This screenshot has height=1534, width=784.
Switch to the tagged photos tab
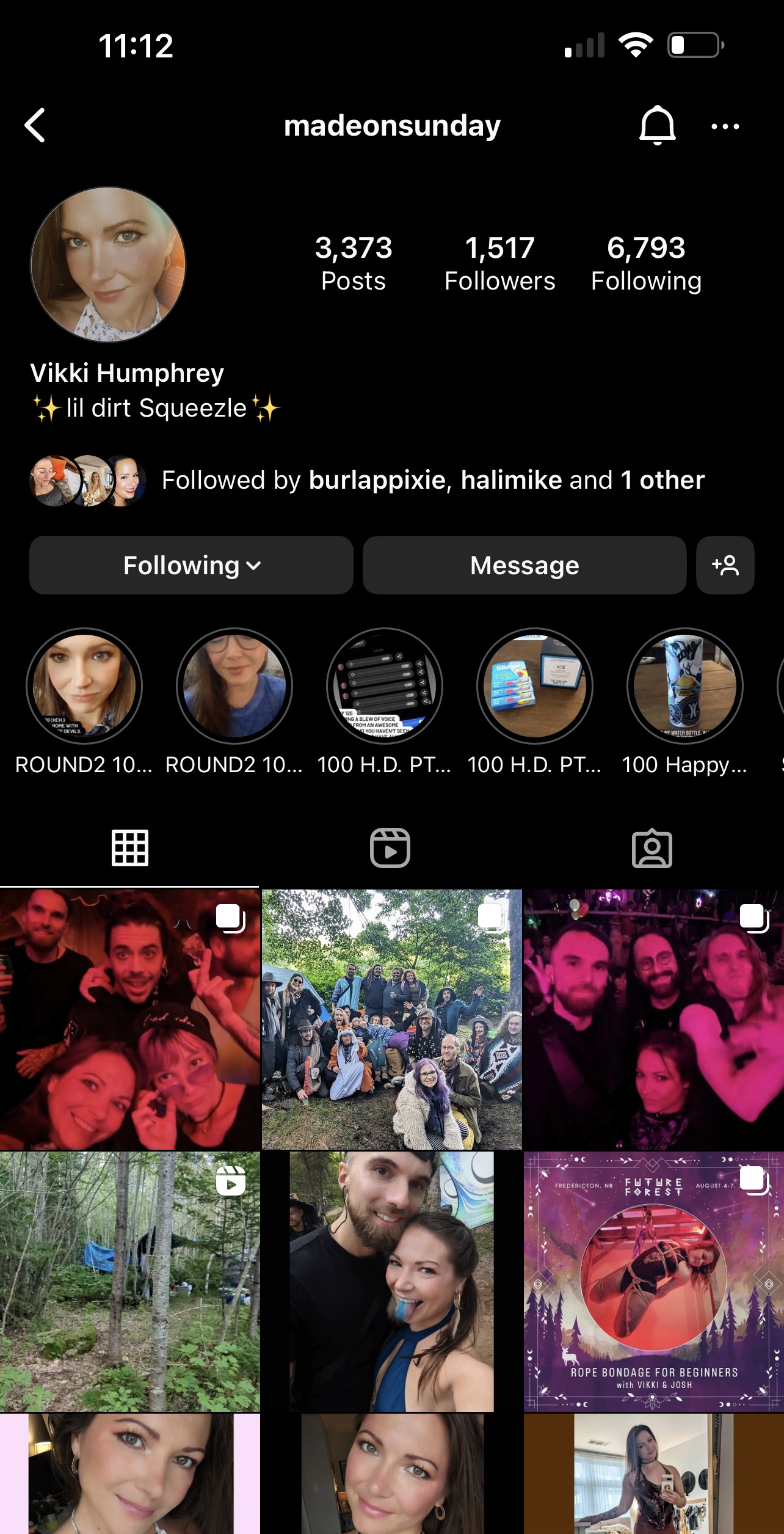tap(652, 848)
